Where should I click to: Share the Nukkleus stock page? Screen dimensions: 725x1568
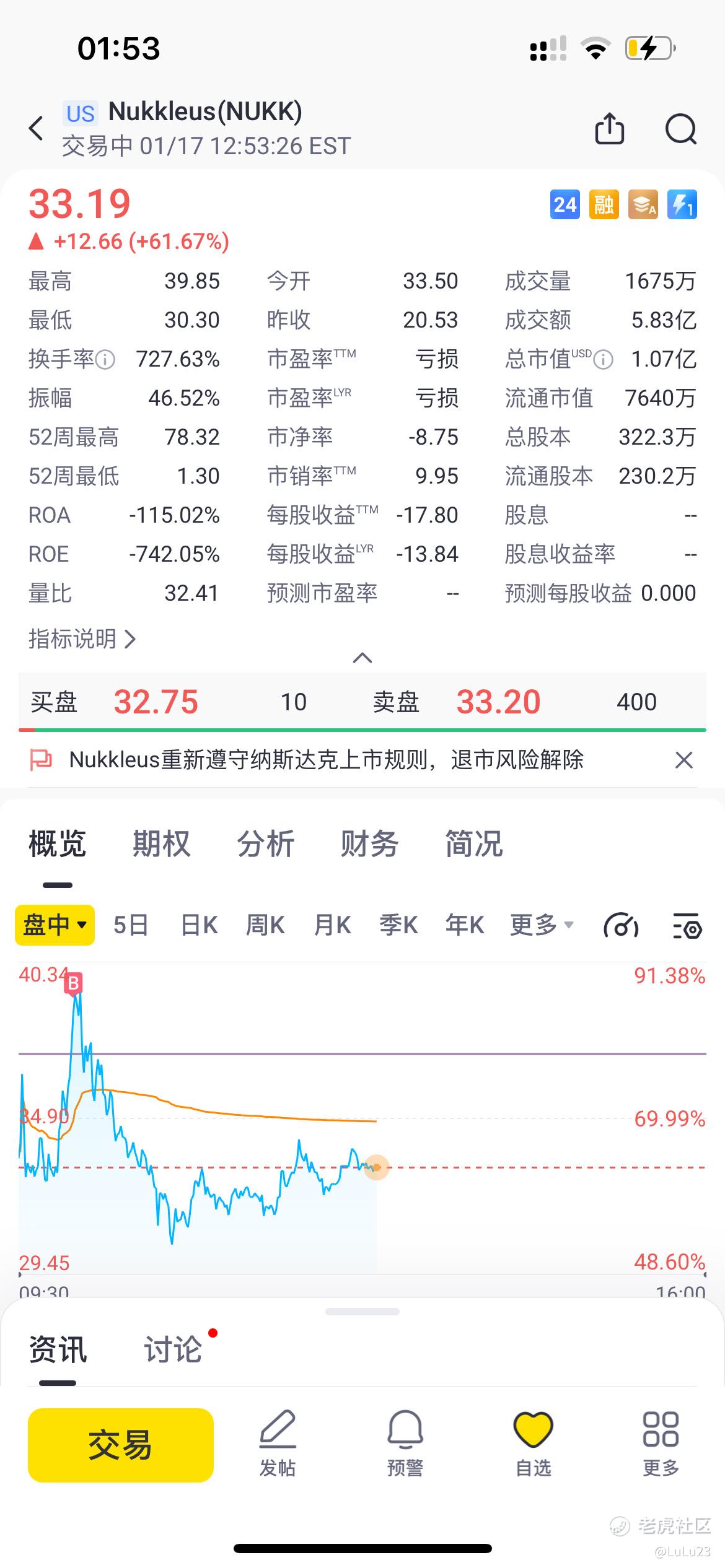609,129
